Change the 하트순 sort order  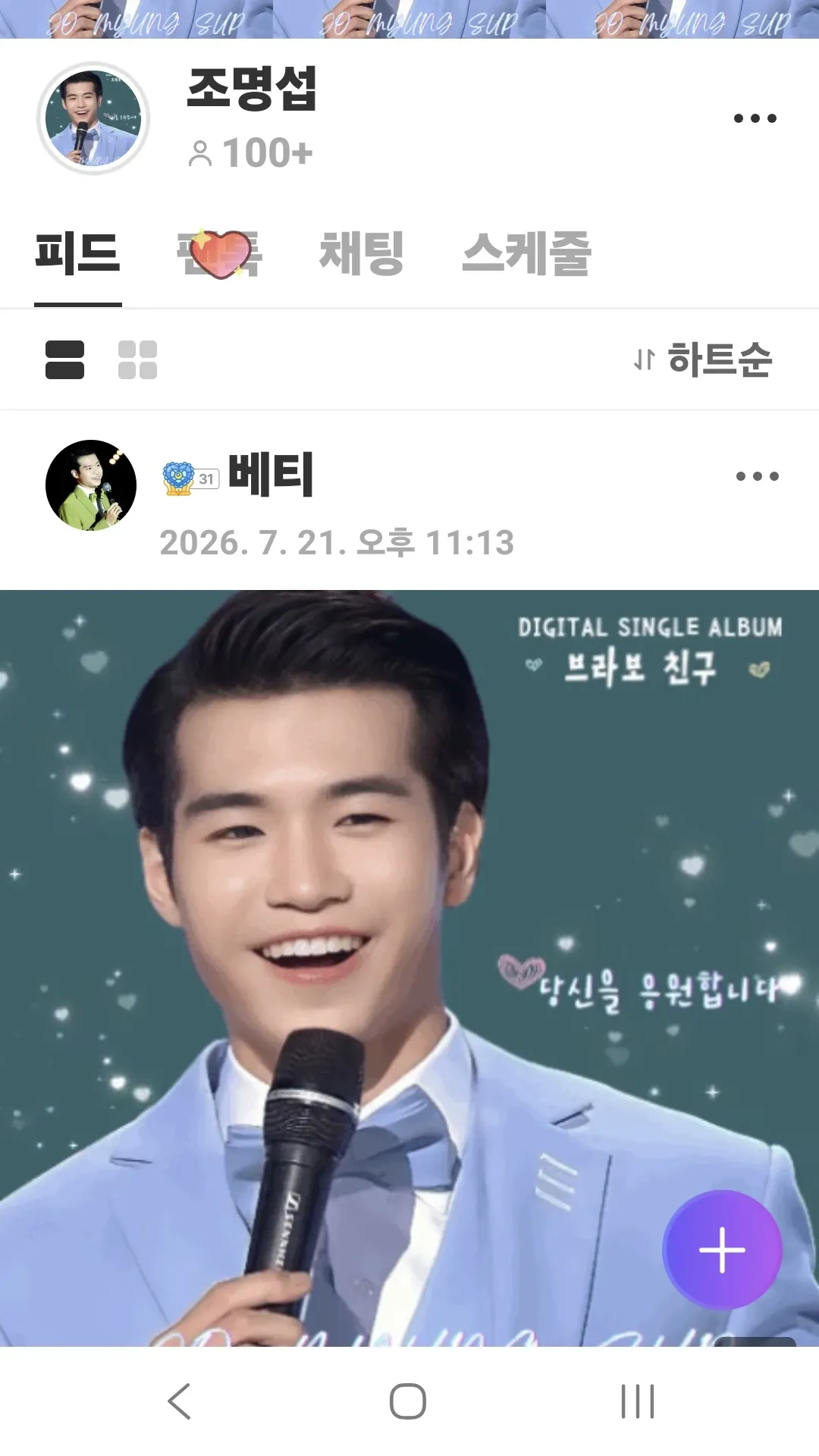[x=703, y=359]
